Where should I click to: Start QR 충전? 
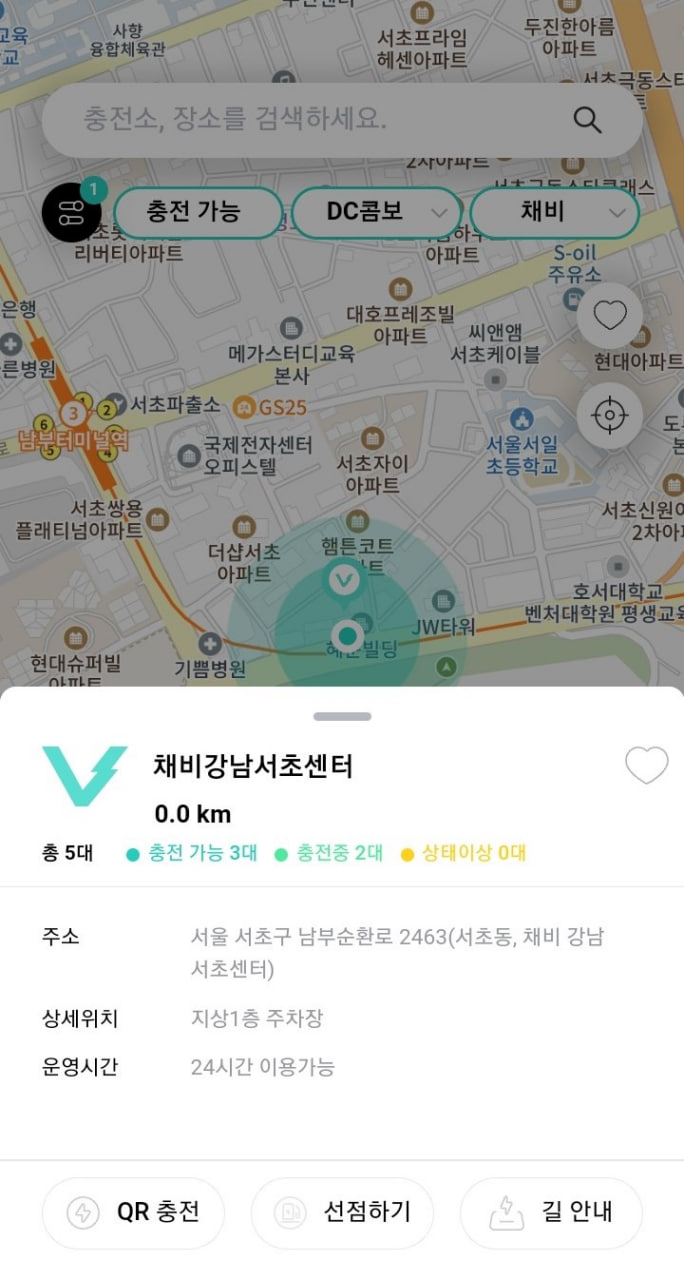[x=133, y=1213]
